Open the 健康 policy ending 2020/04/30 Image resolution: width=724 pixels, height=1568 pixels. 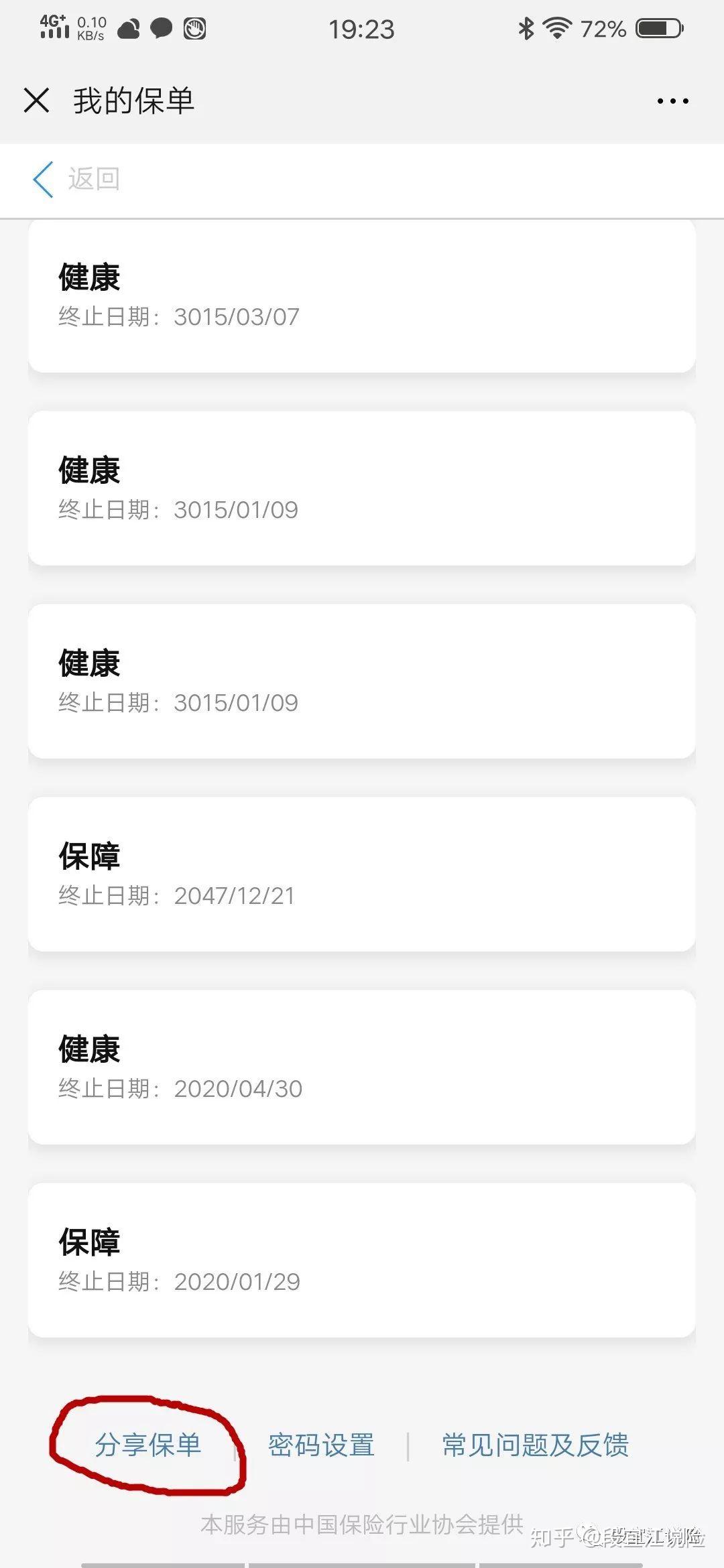point(362,1067)
